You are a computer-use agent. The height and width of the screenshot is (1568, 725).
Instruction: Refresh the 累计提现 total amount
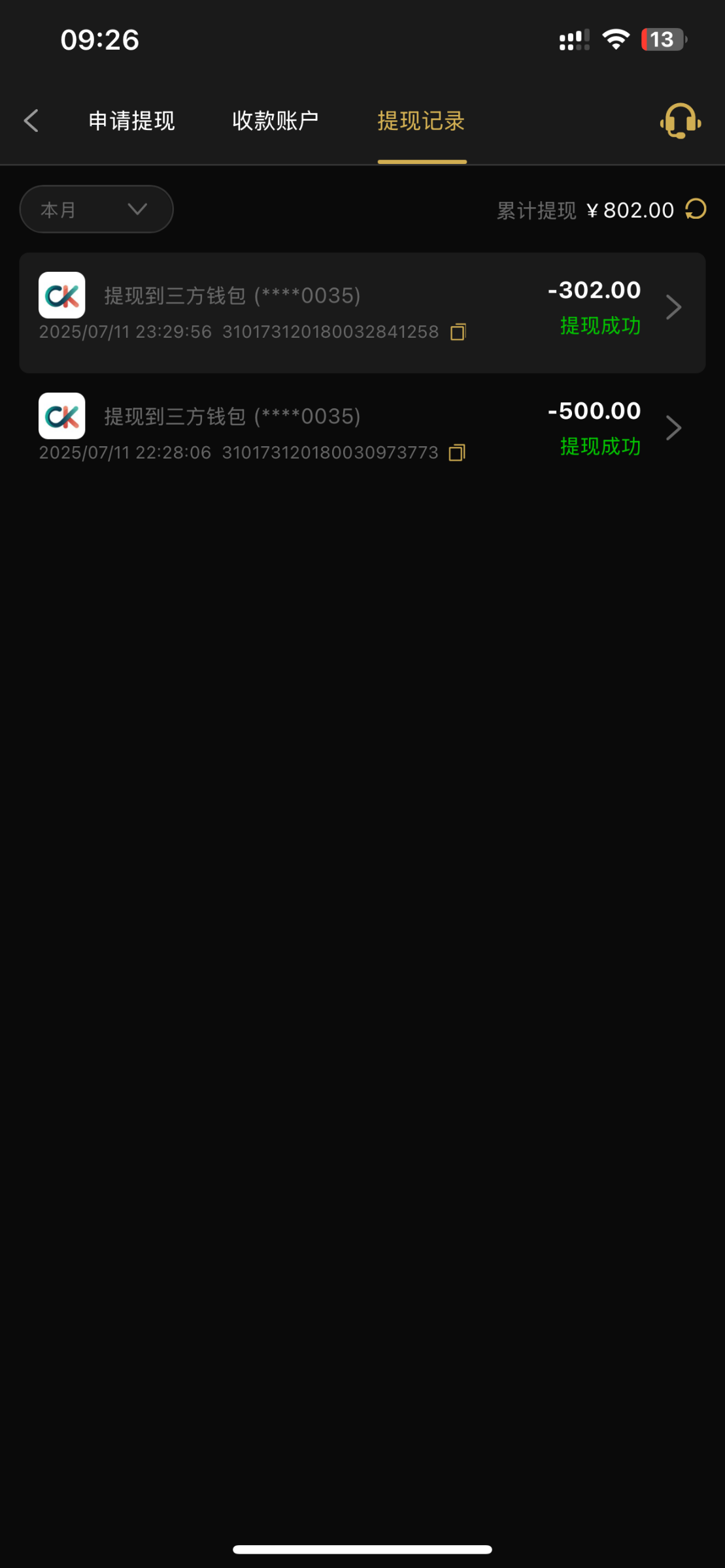tap(696, 210)
